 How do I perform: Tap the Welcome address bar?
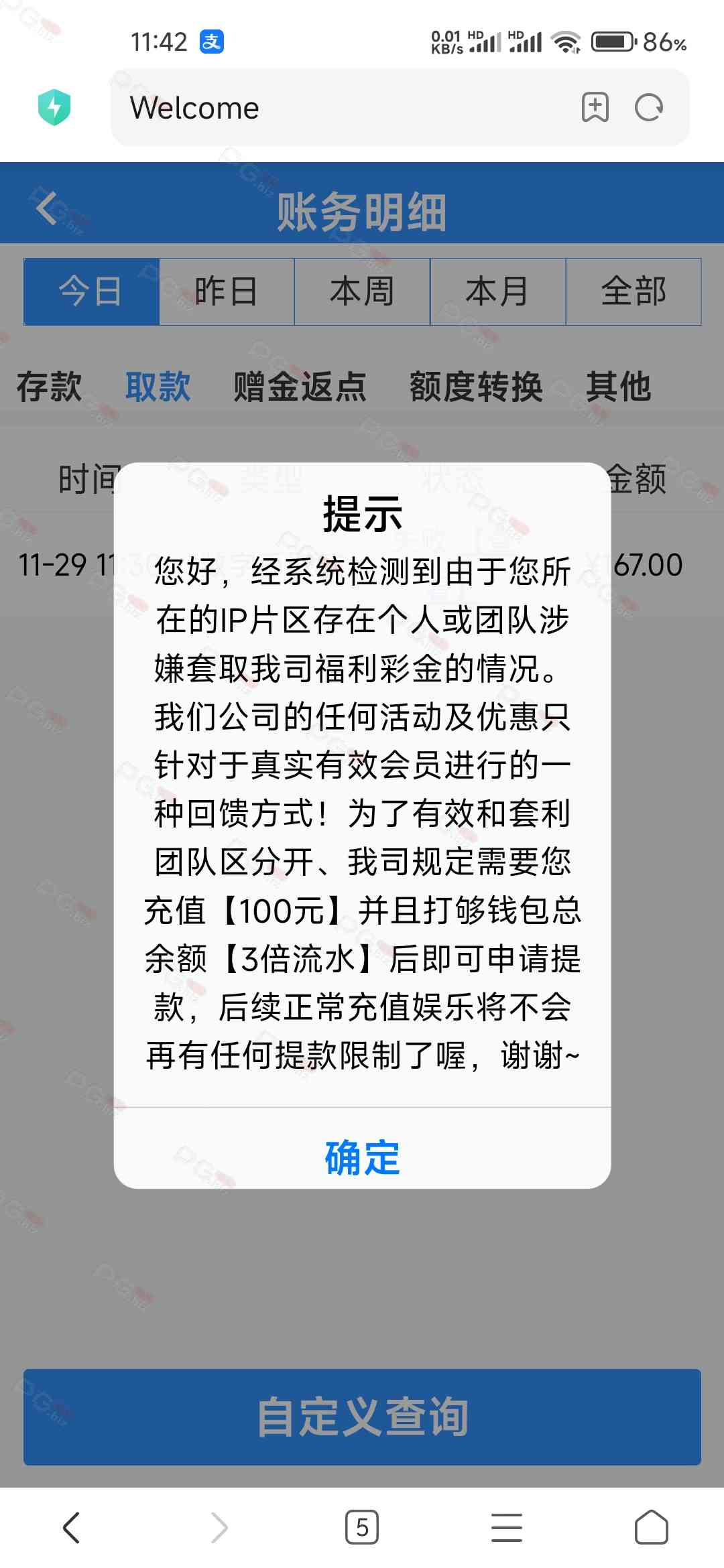coord(335,108)
